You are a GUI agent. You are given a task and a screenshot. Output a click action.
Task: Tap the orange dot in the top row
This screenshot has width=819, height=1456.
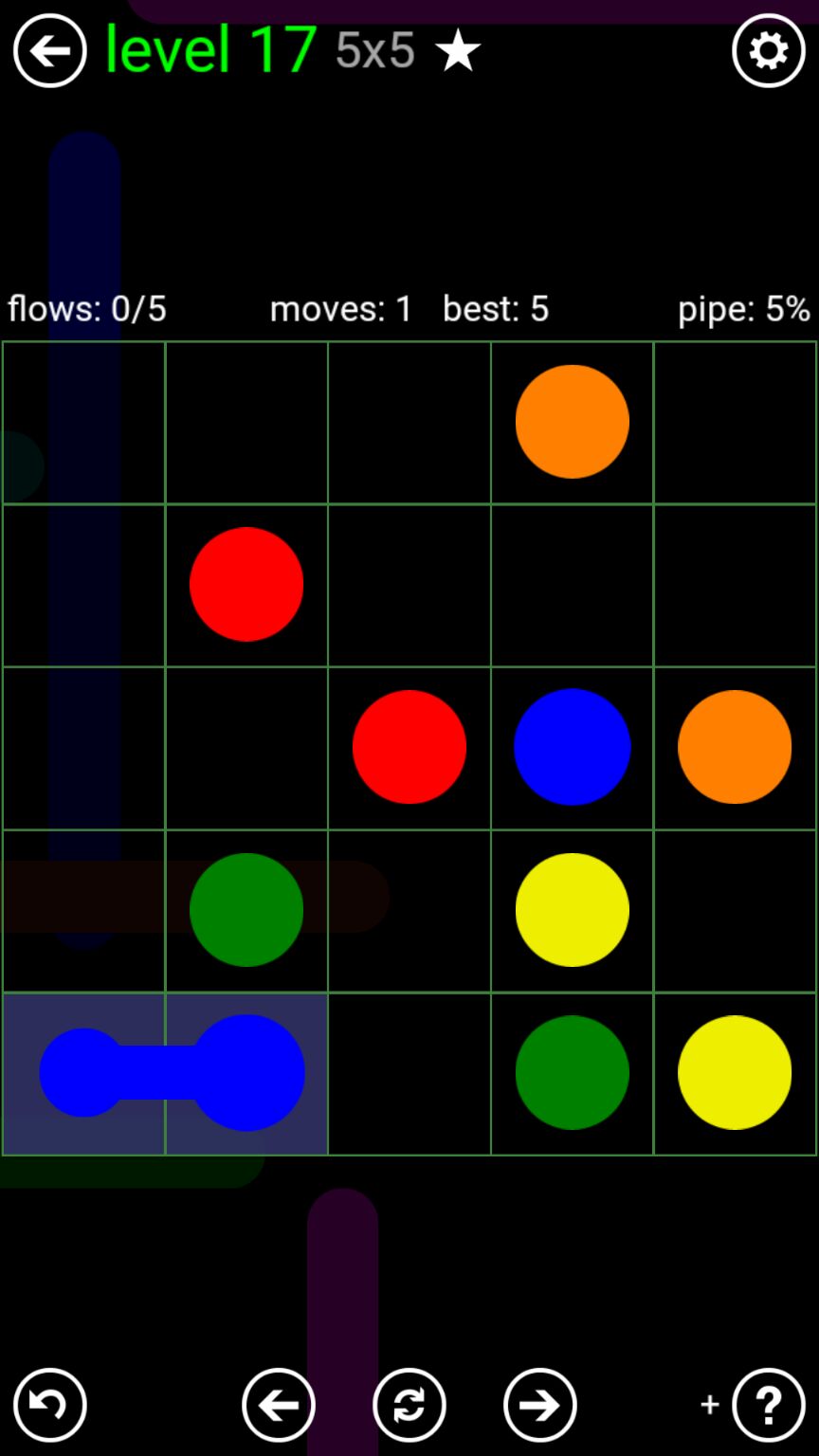coord(572,422)
